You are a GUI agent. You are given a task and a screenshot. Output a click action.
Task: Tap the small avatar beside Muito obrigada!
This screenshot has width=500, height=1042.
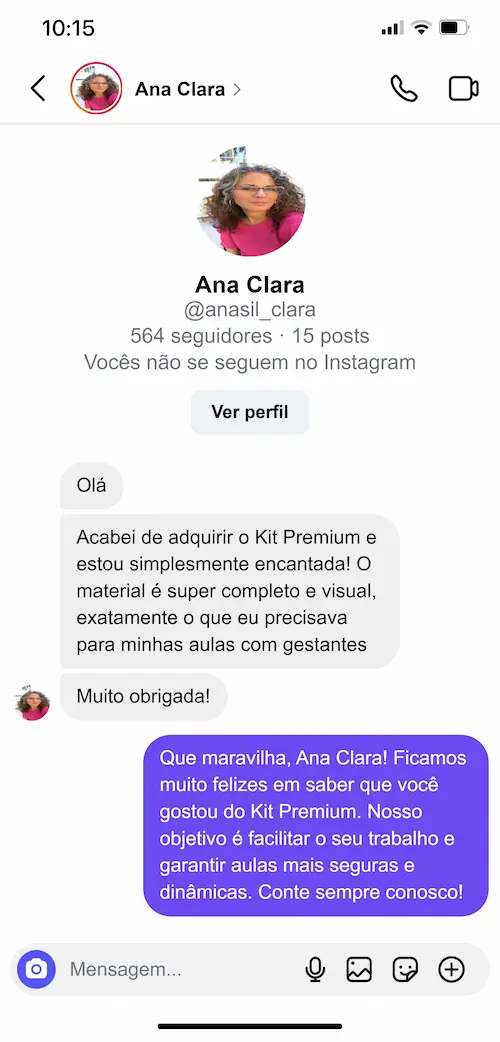coord(33,704)
